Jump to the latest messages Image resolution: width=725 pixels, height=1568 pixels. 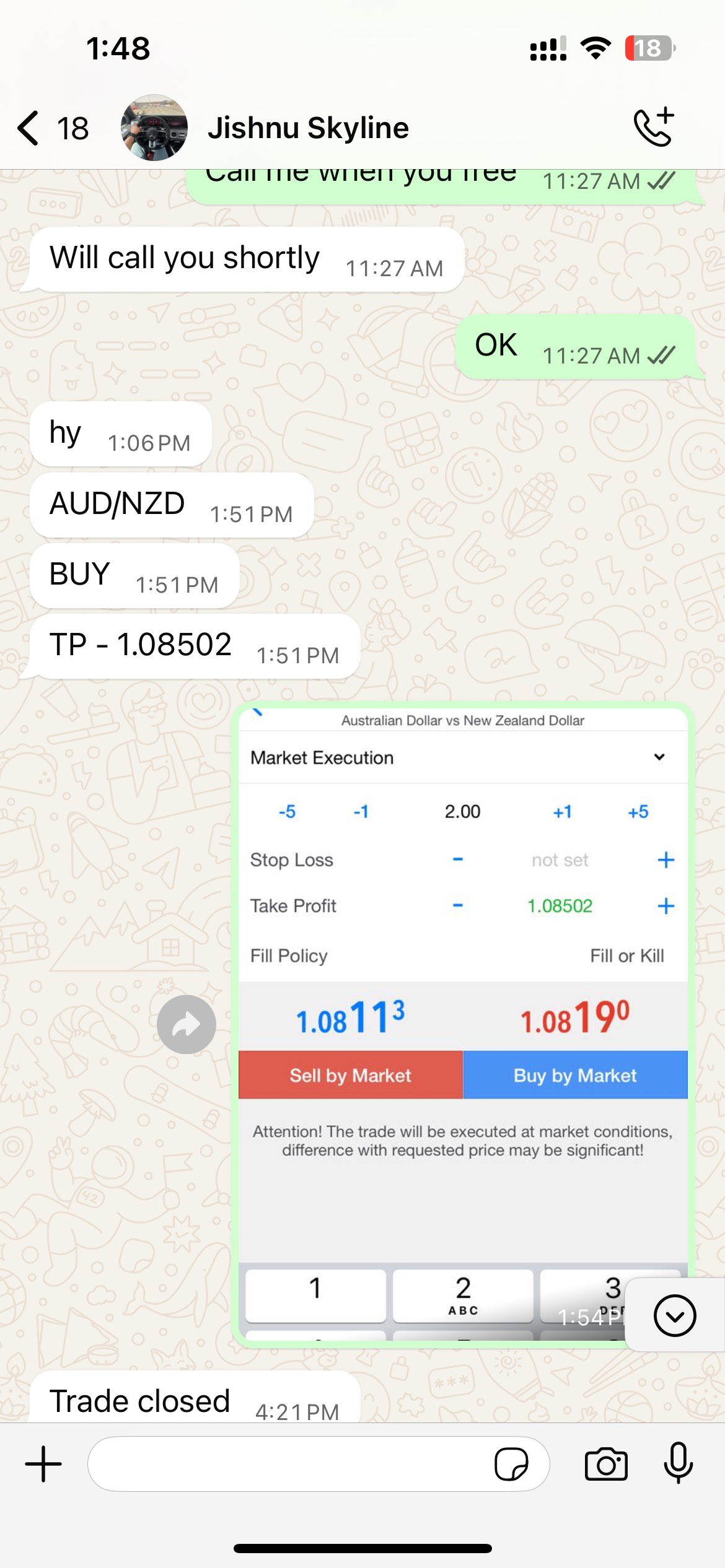click(x=674, y=1315)
